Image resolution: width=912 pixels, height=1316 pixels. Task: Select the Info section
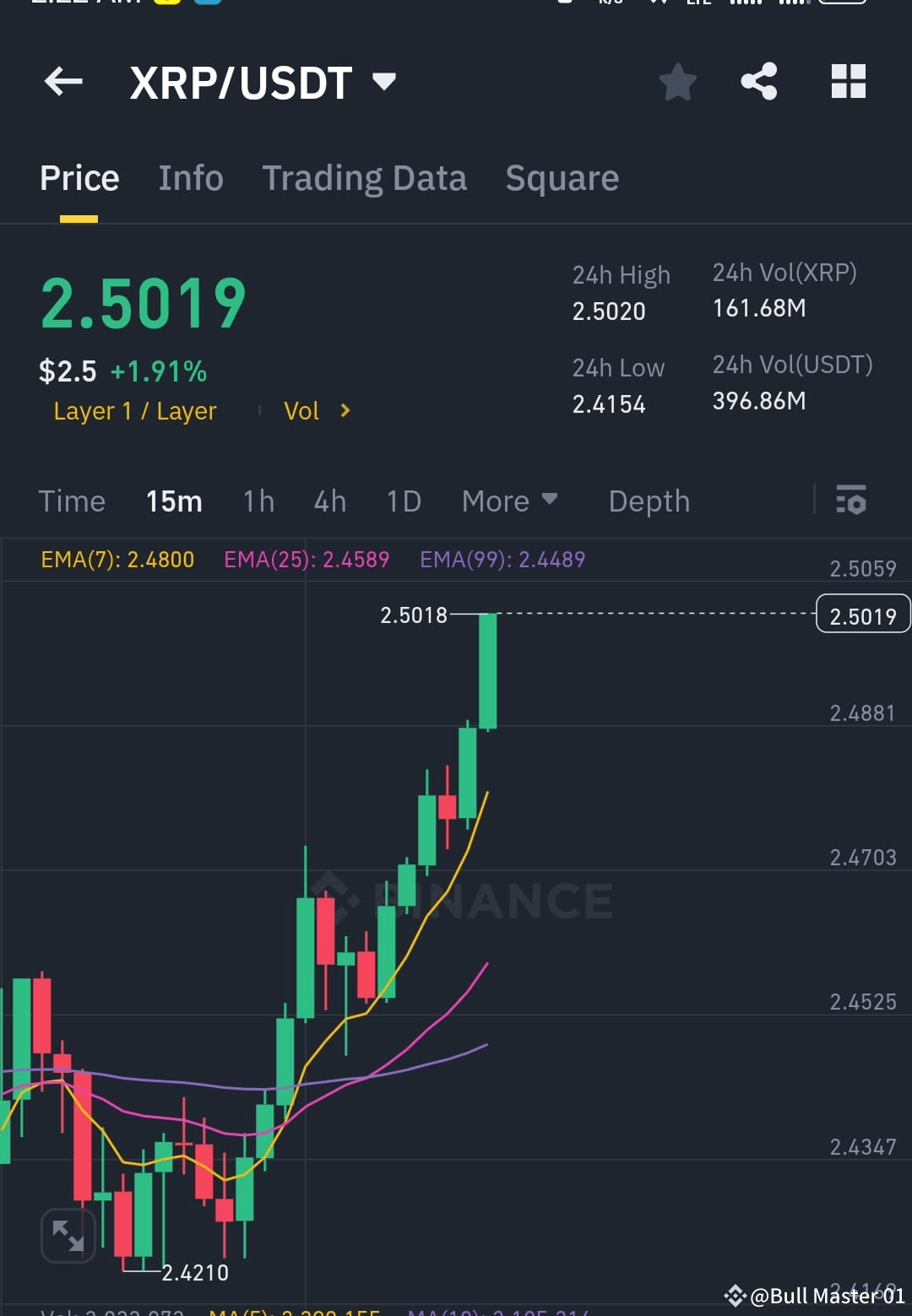click(x=190, y=177)
